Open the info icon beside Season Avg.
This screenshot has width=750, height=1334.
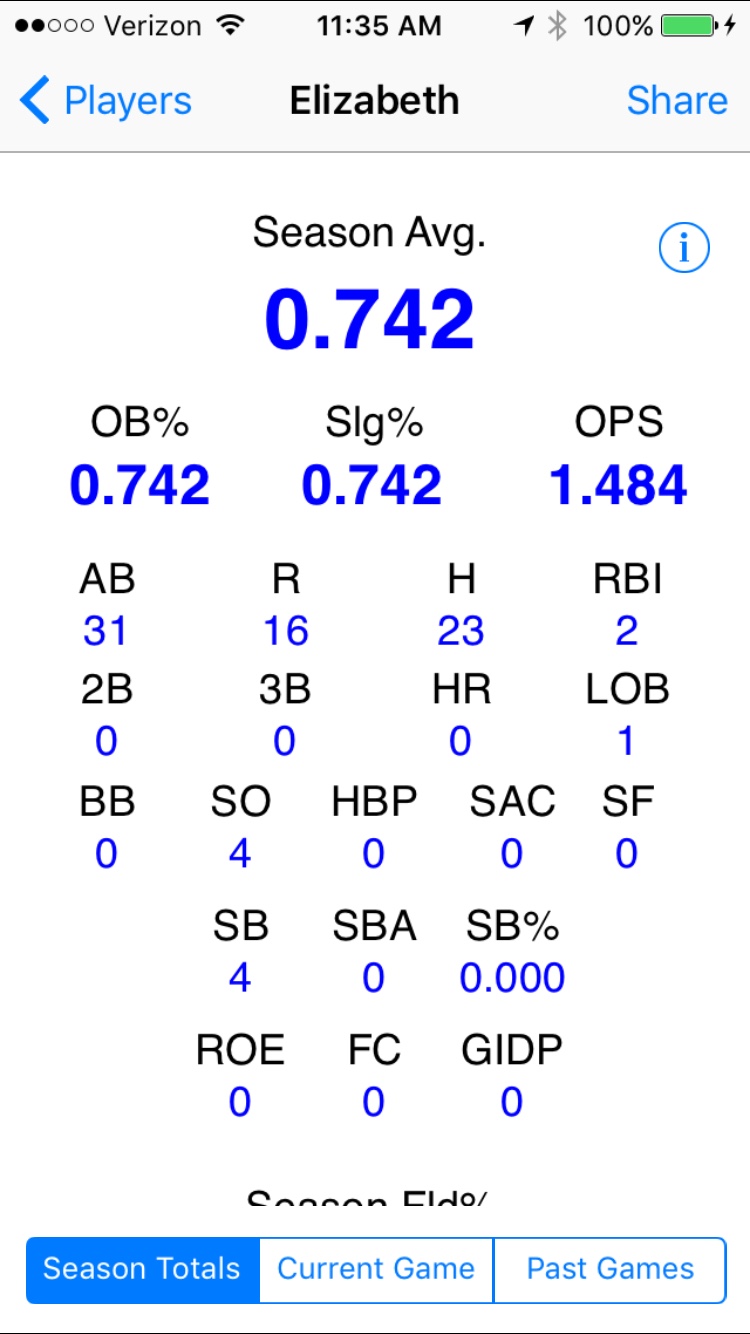[x=684, y=247]
